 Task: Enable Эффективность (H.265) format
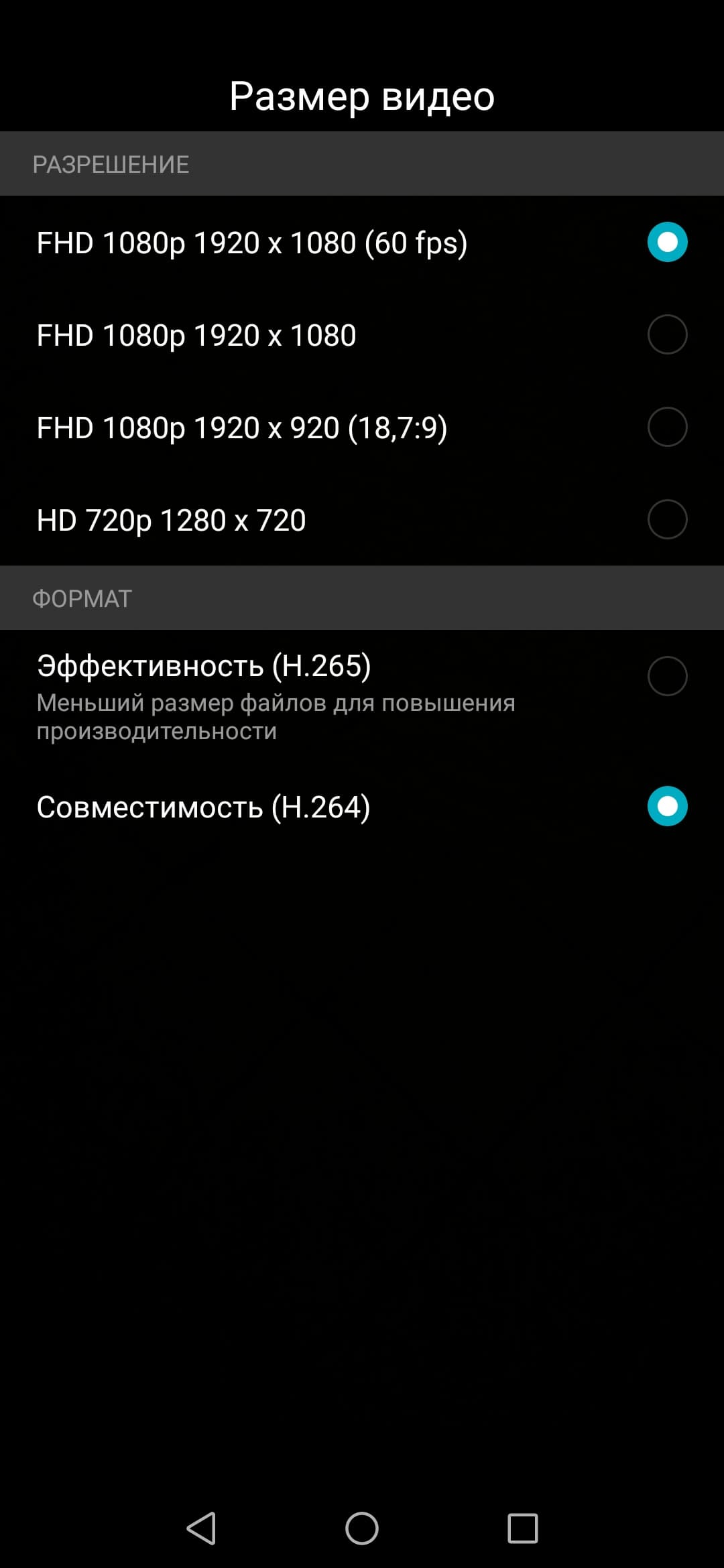667,676
